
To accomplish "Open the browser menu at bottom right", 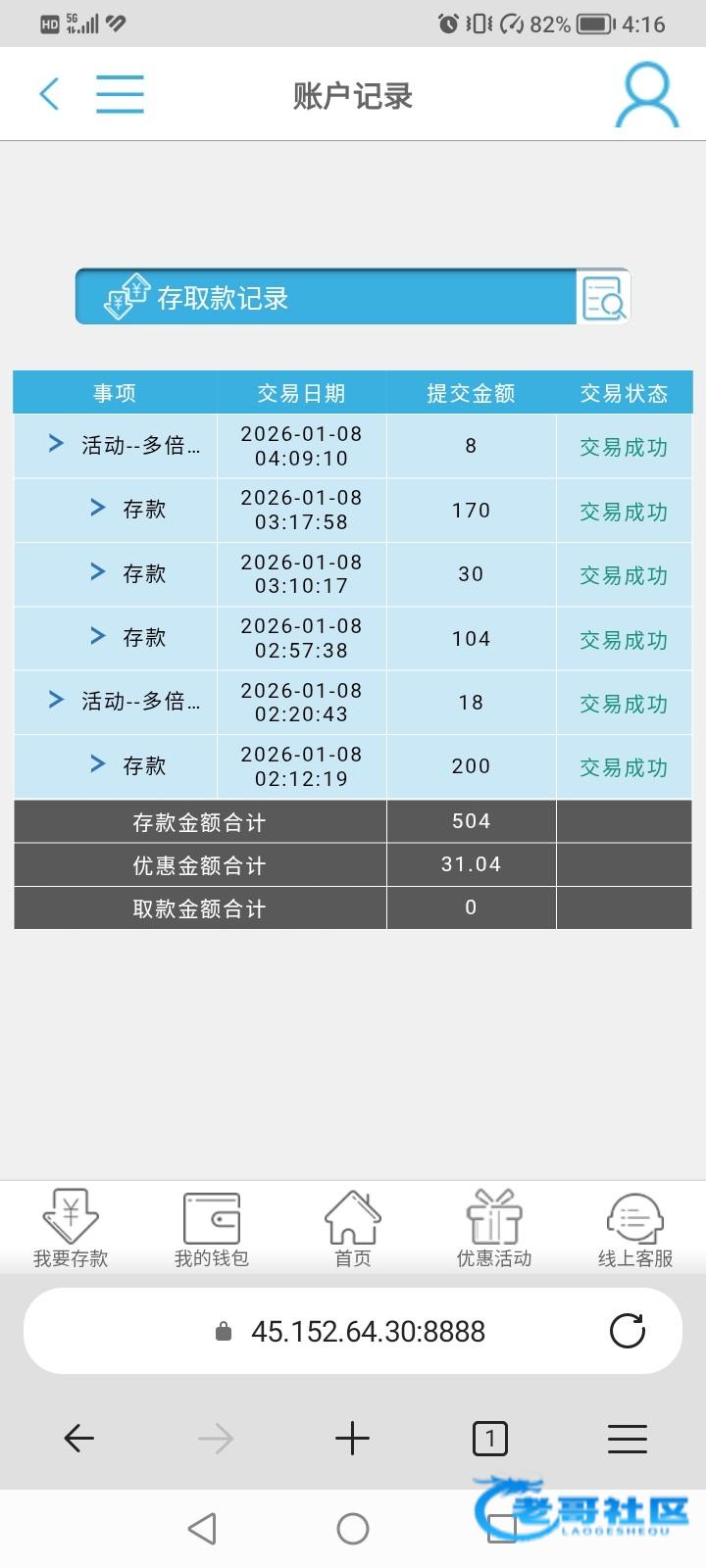I will pos(628,1439).
